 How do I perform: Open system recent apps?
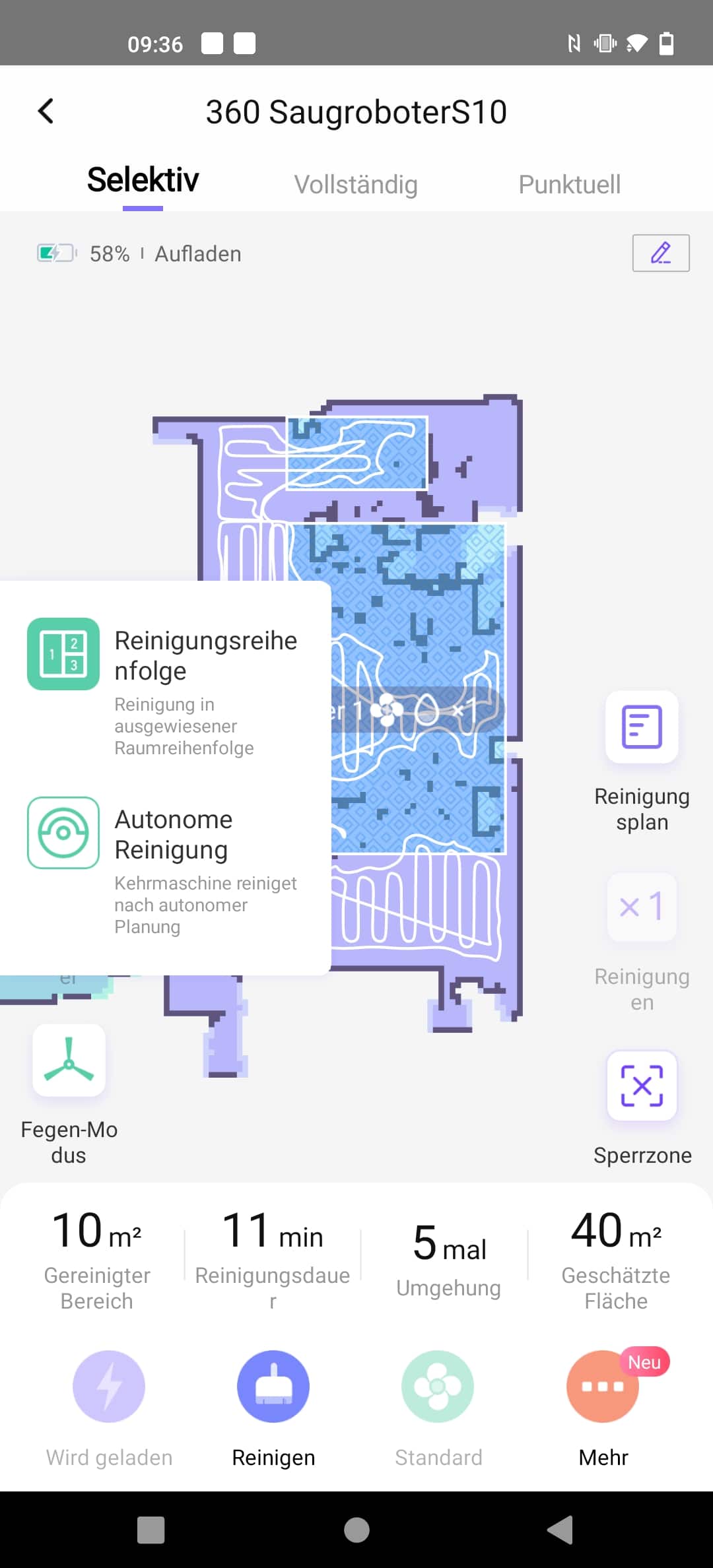151,1530
